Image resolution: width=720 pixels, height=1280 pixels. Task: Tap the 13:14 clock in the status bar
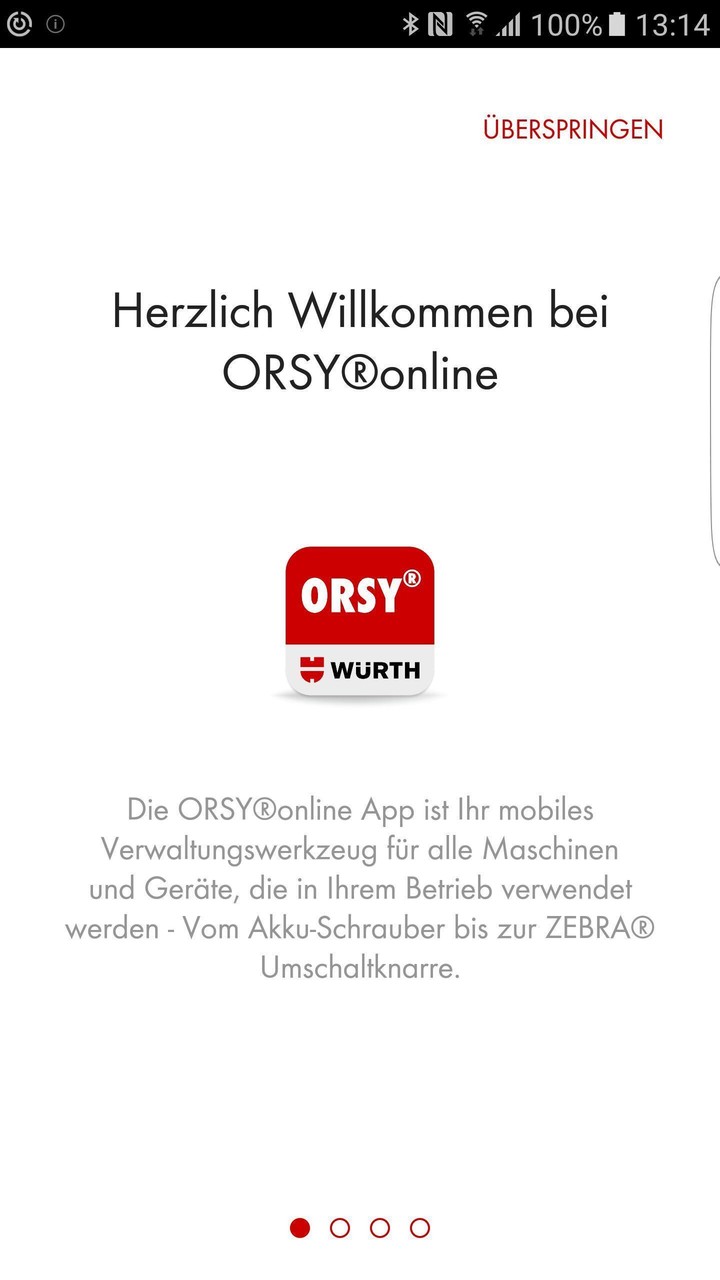[x=674, y=22]
